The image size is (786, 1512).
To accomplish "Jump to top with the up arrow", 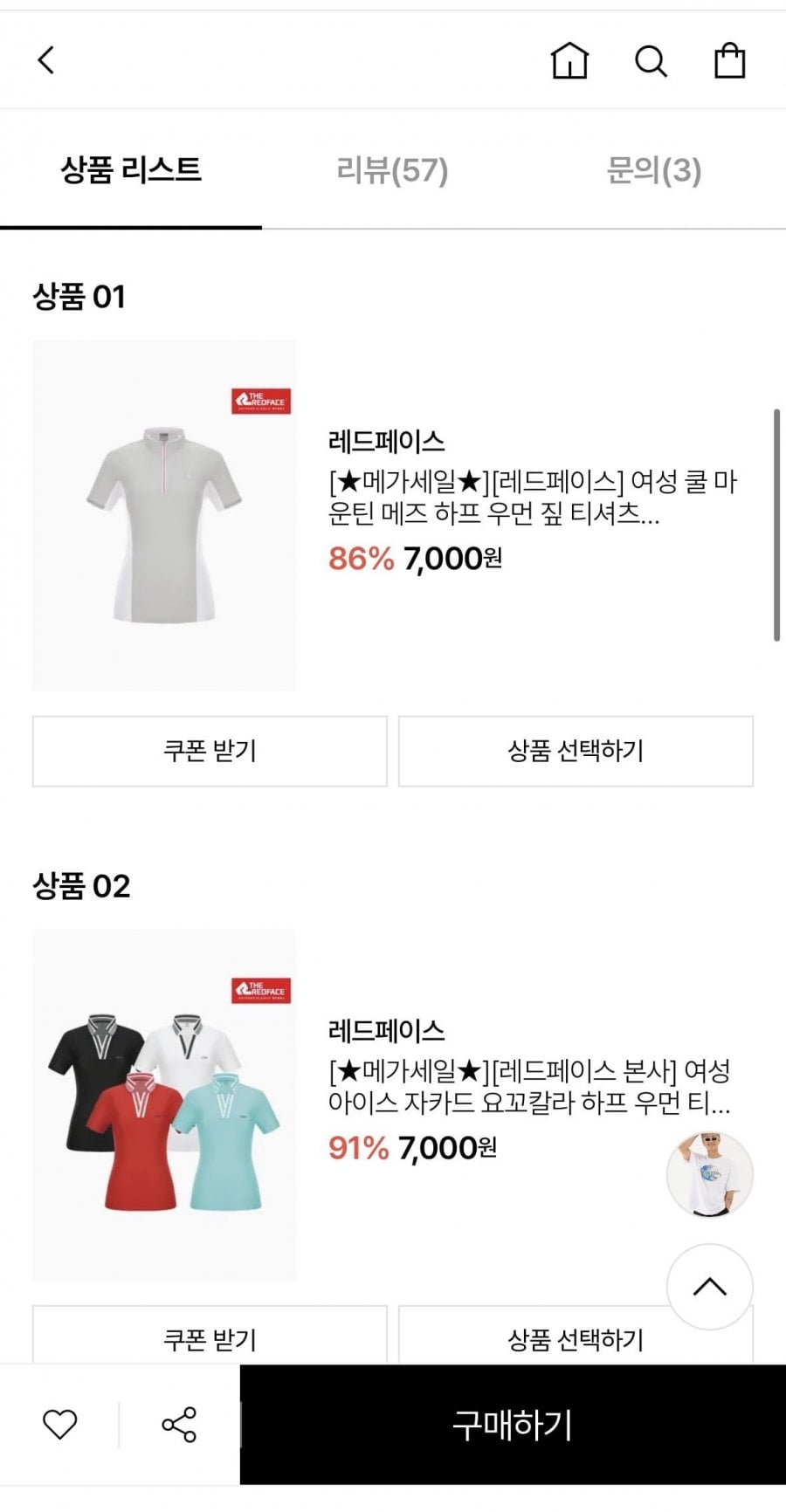I will click(x=709, y=1287).
